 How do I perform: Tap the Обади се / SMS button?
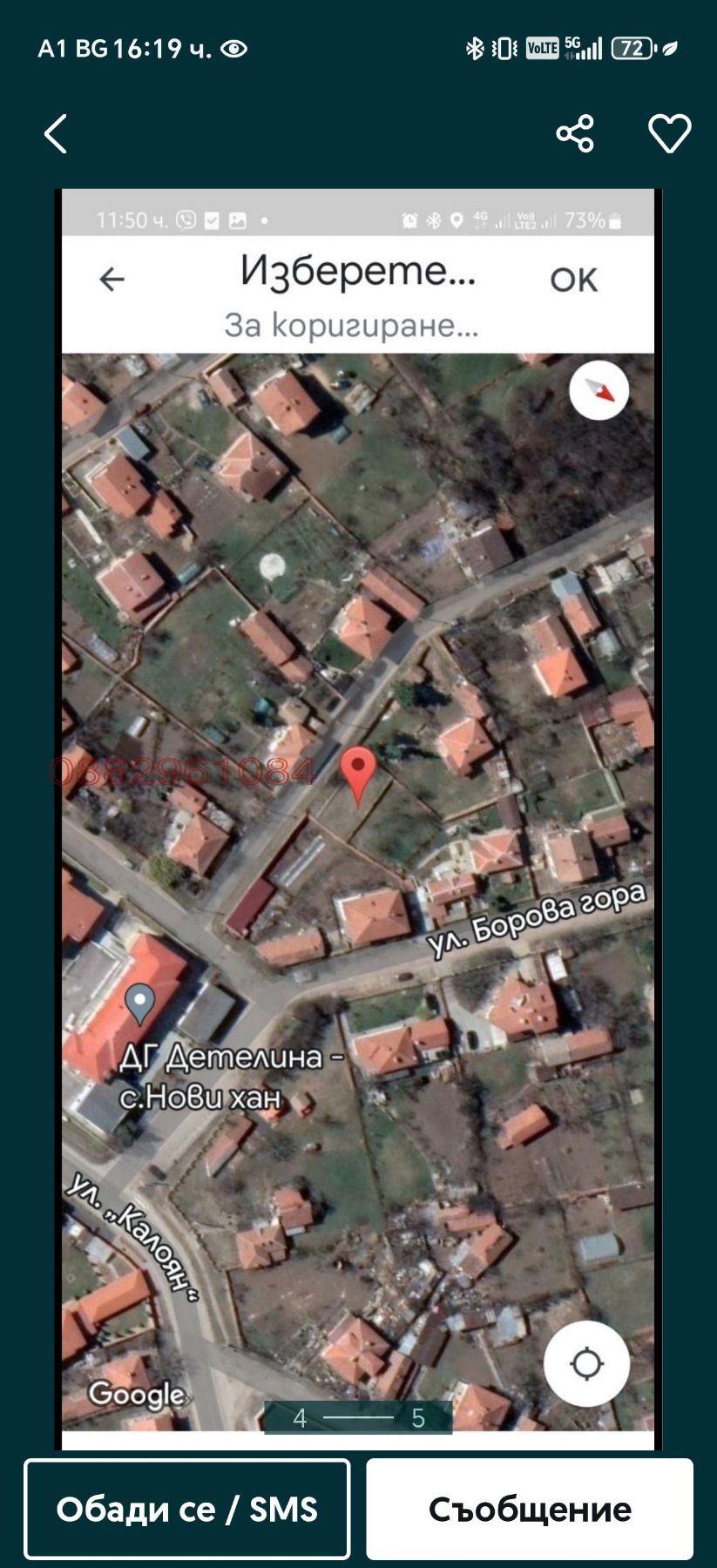187,1509
